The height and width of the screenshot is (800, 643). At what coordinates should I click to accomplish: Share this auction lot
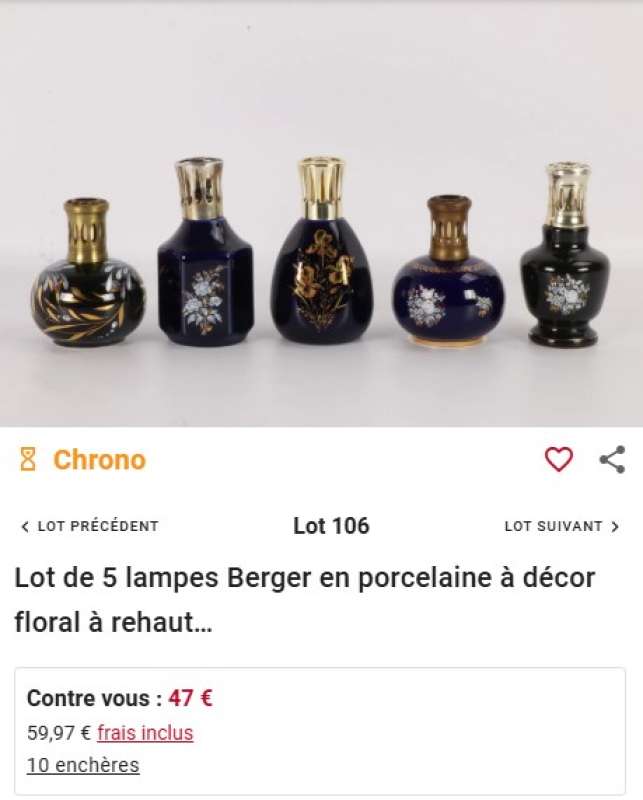pos(612,459)
